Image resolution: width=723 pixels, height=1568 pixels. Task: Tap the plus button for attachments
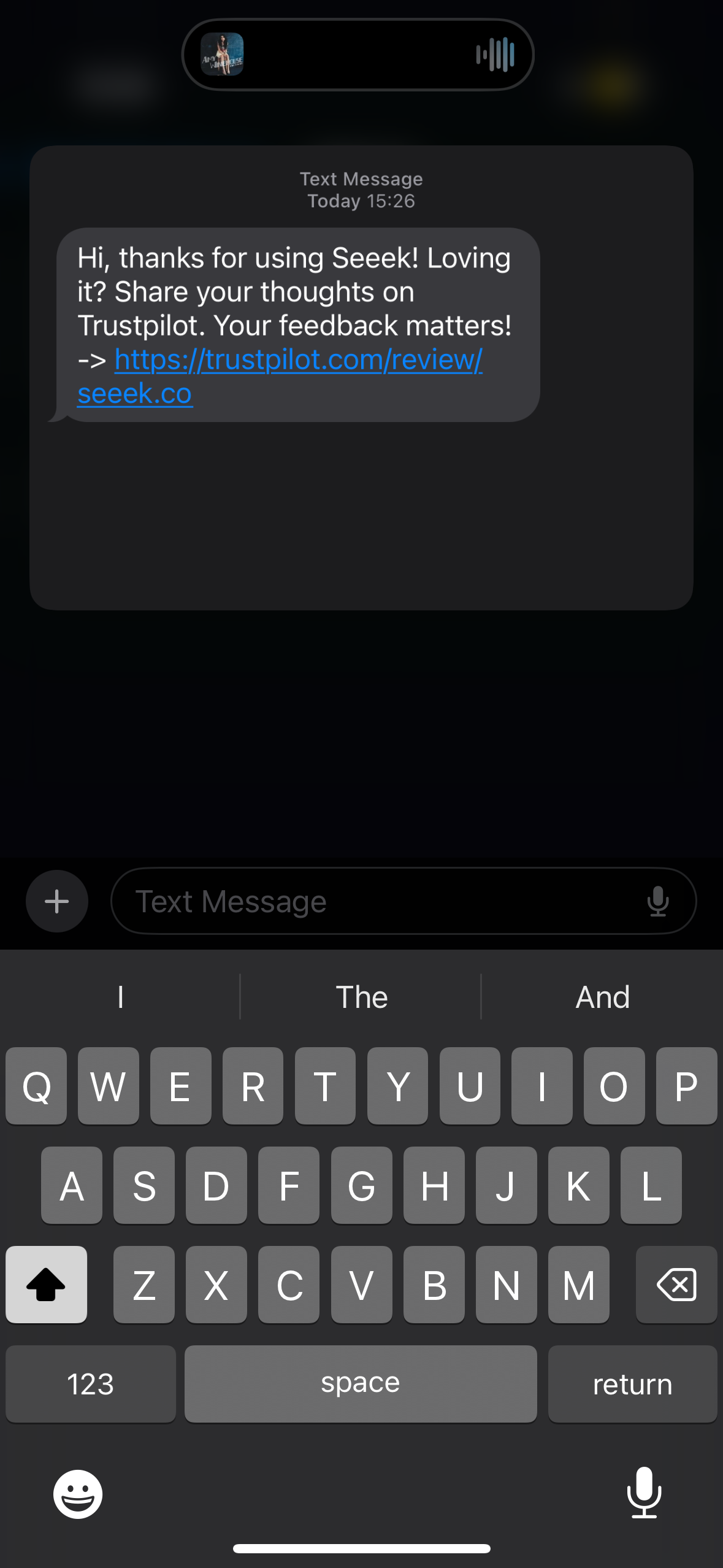coord(57,901)
